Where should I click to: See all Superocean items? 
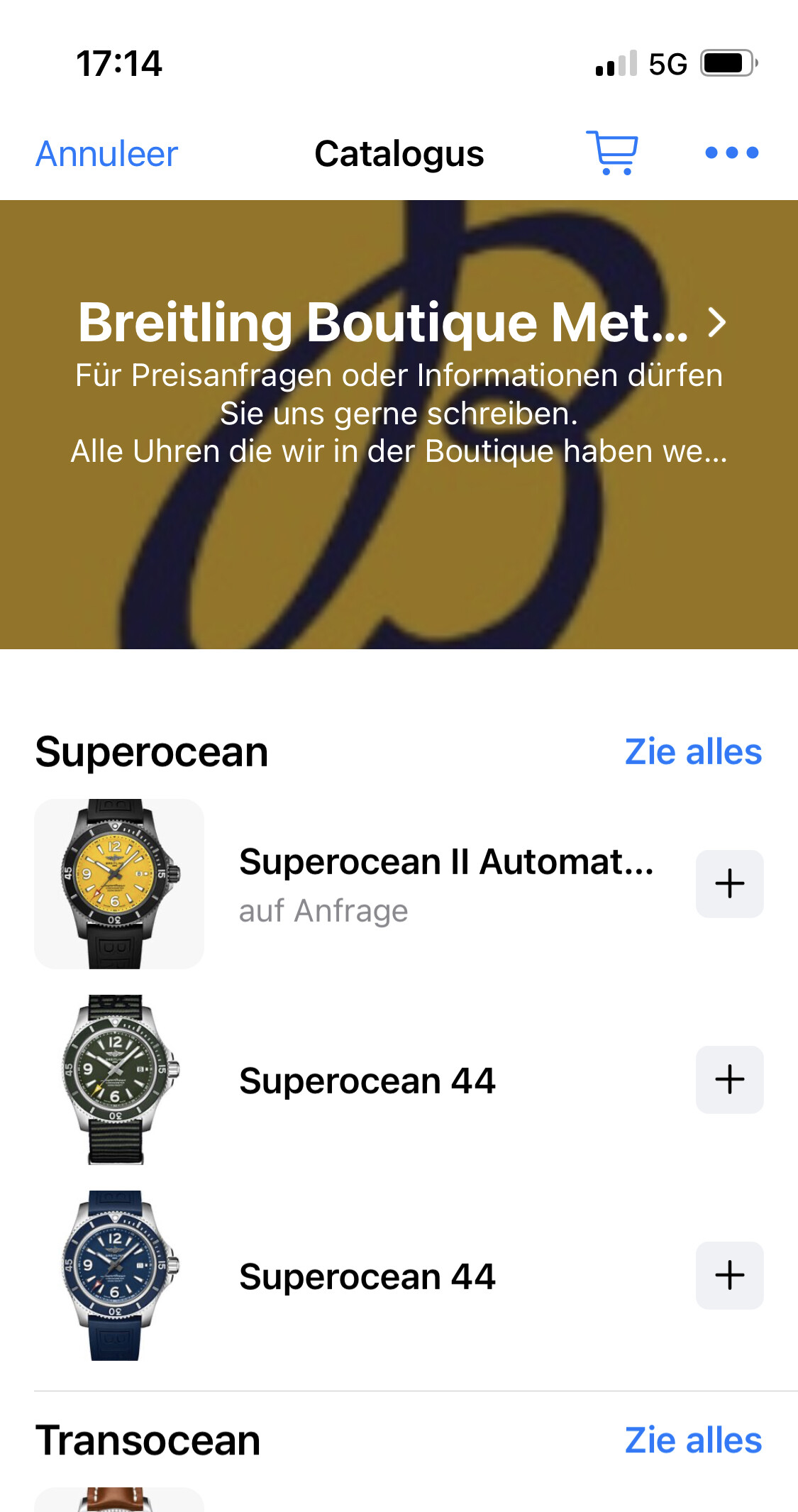[692, 752]
